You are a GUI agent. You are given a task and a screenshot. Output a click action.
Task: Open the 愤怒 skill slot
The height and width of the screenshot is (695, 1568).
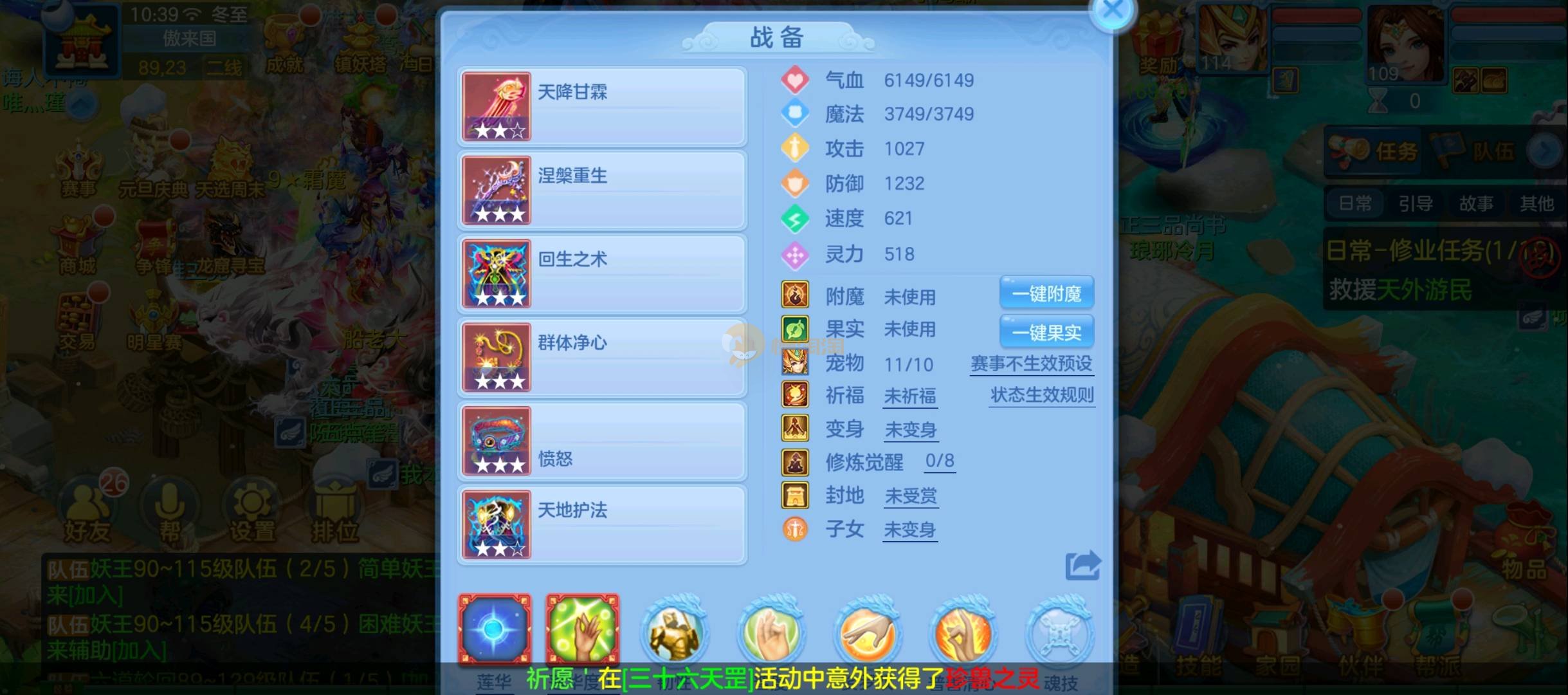click(x=602, y=441)
